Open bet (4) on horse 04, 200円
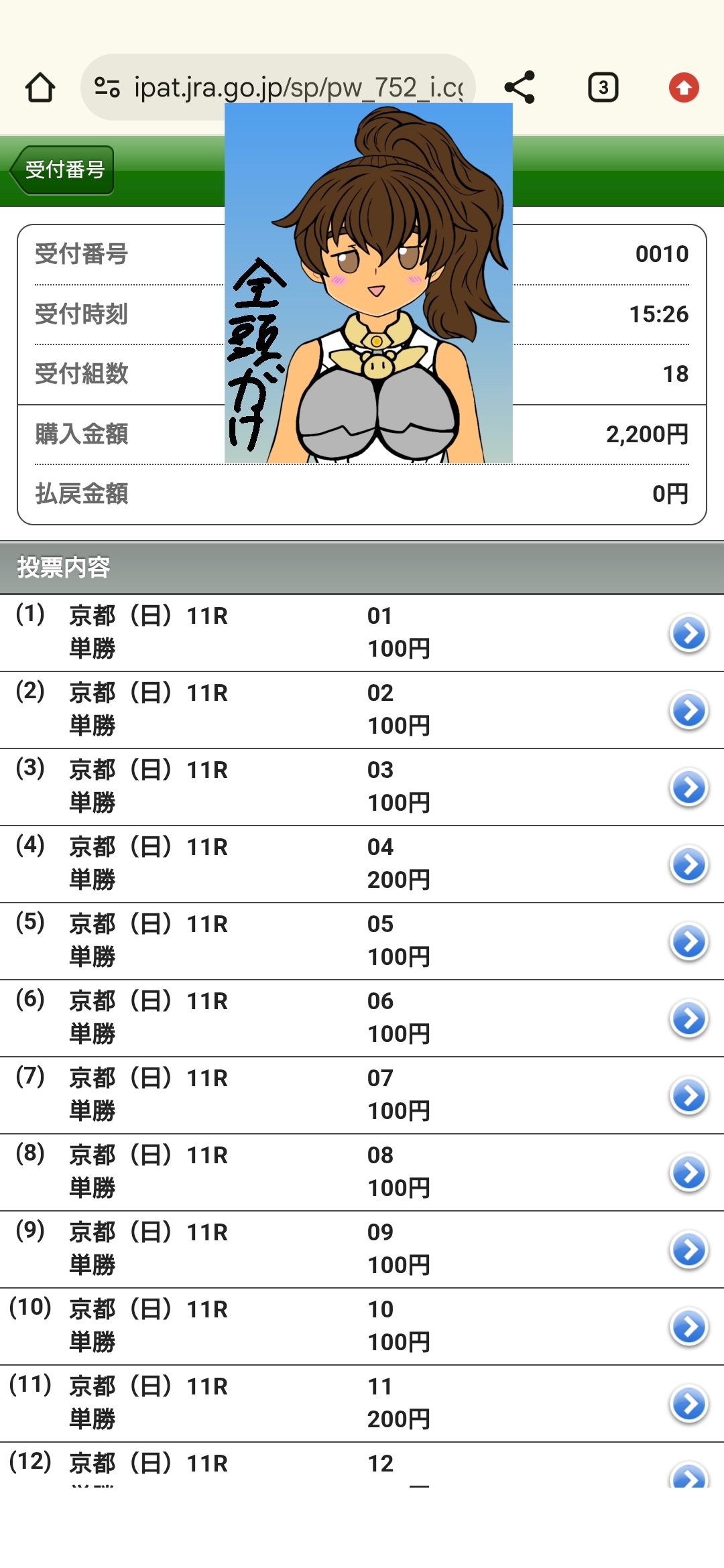Viewport: 724px width, 1568px height. [688, 864]
